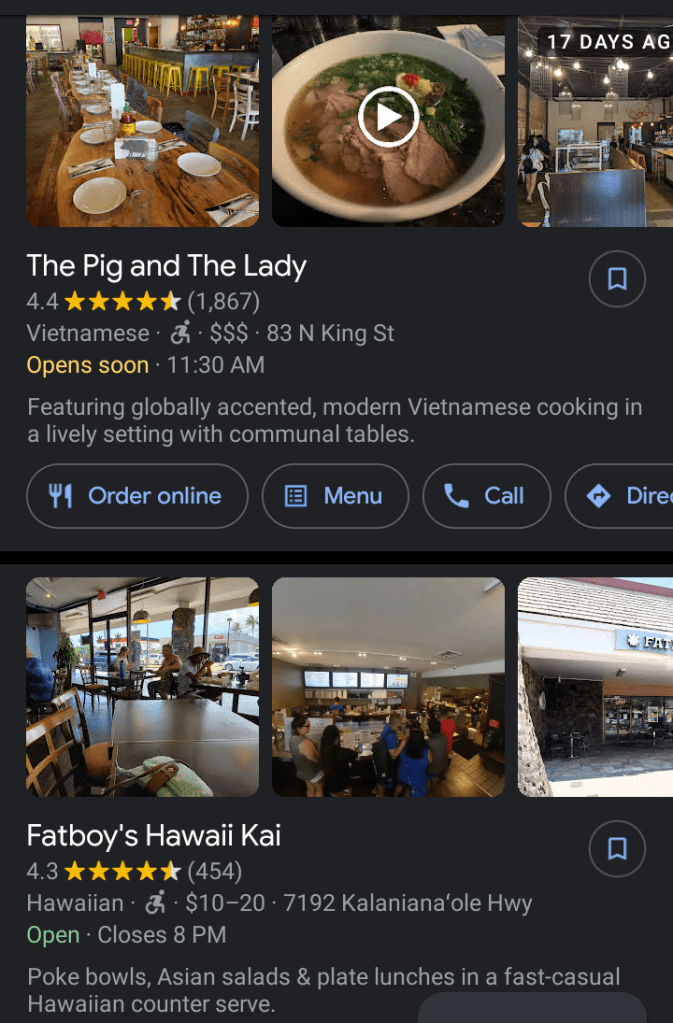Open the Menu chip
This screenshot has height=1023, width=673.
tap(335, 496)
